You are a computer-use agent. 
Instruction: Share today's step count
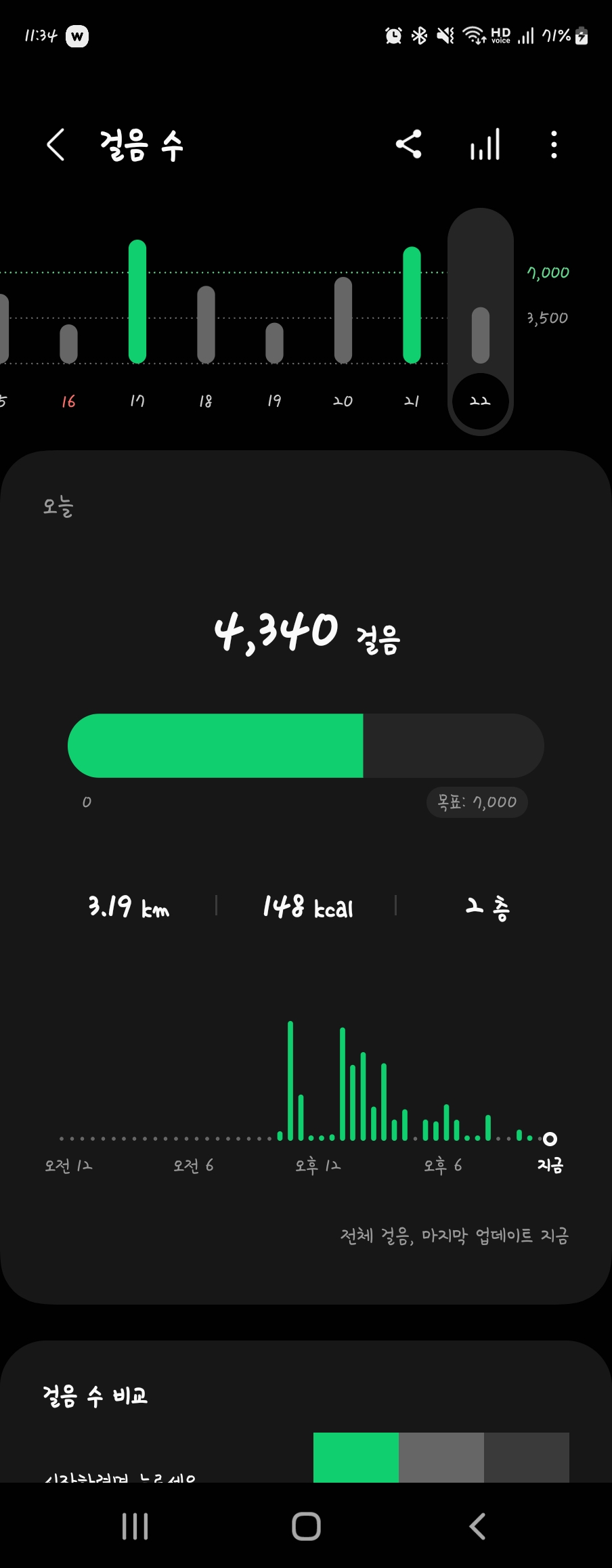pos(408,144)
